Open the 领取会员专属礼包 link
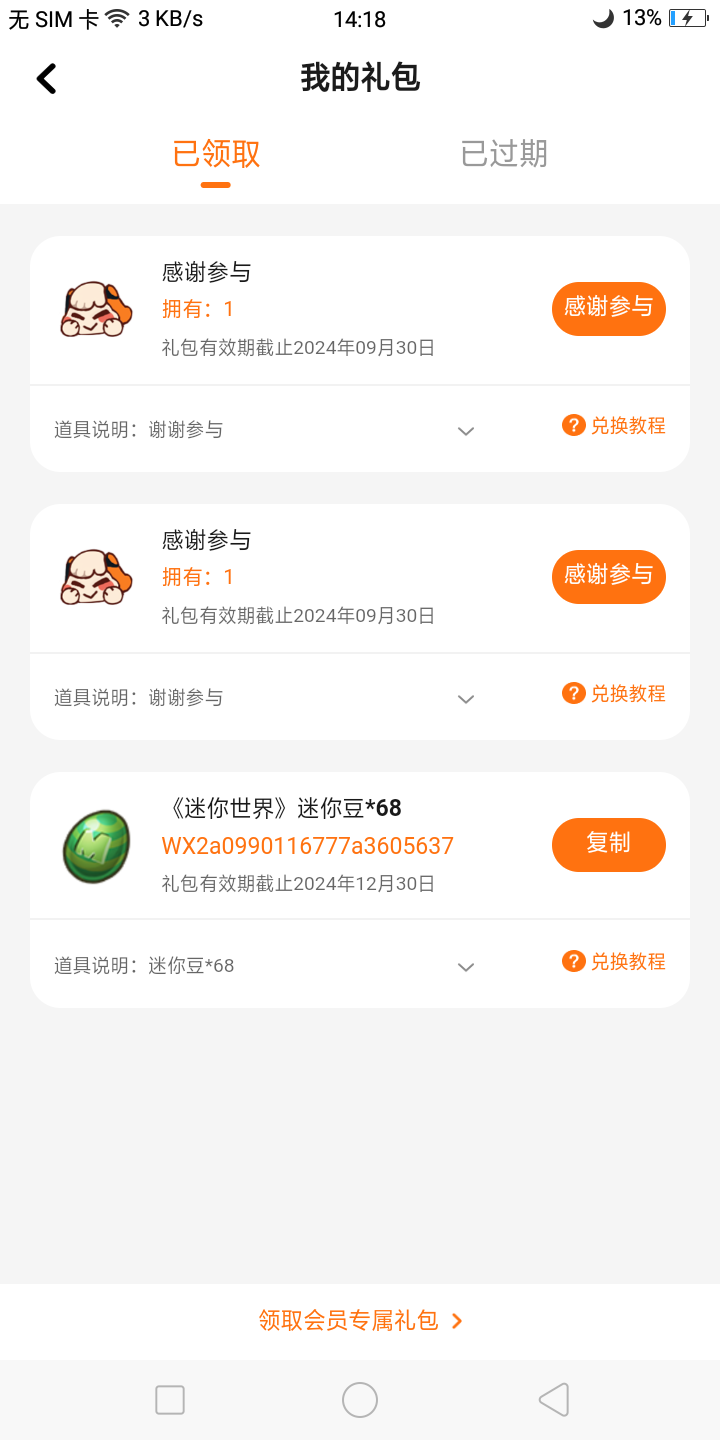The height and width of the screenshot is (1440, 720). pyautogui.click(x=360, y=1321)
